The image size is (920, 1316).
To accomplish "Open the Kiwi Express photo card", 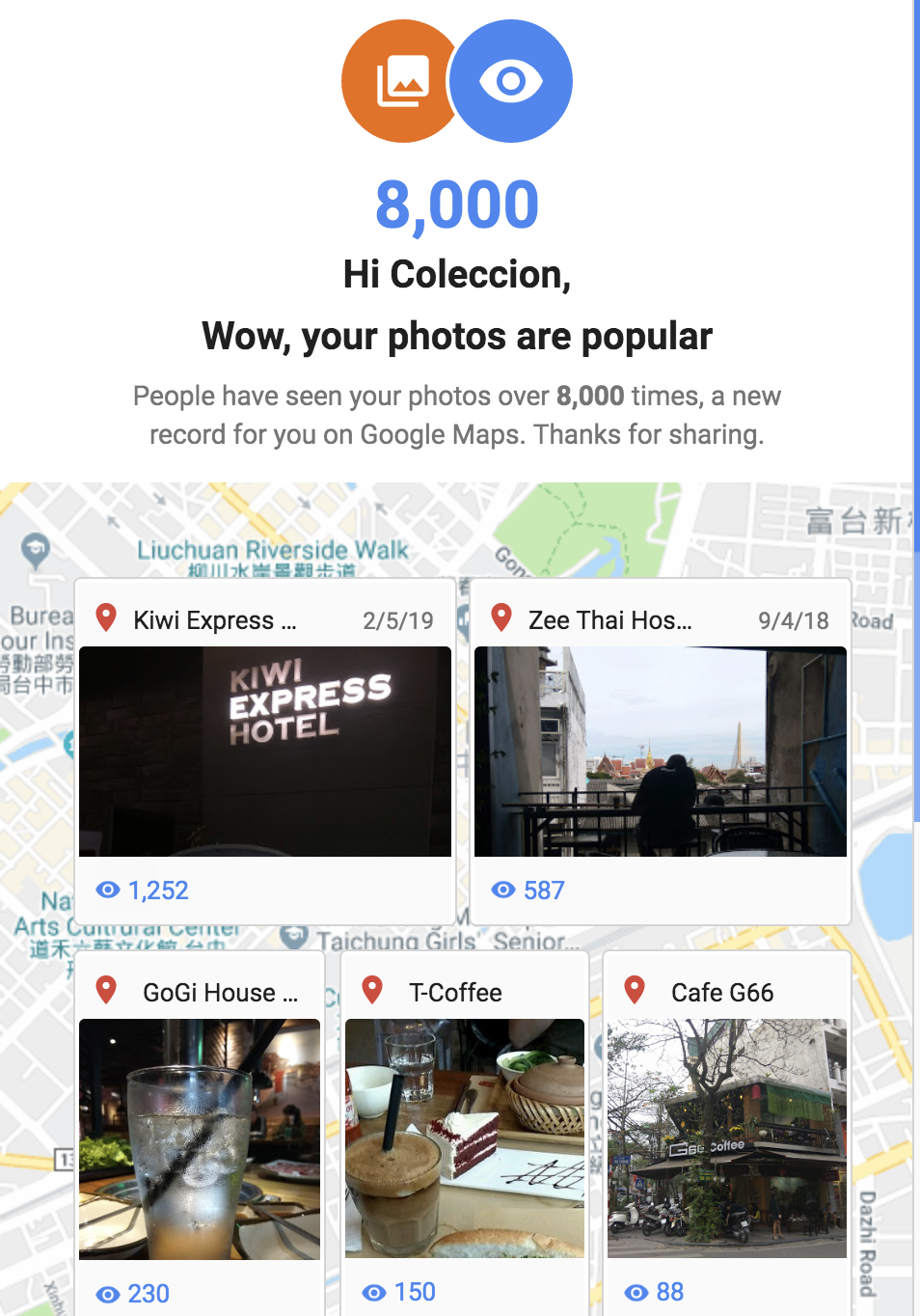I will 265,751.
